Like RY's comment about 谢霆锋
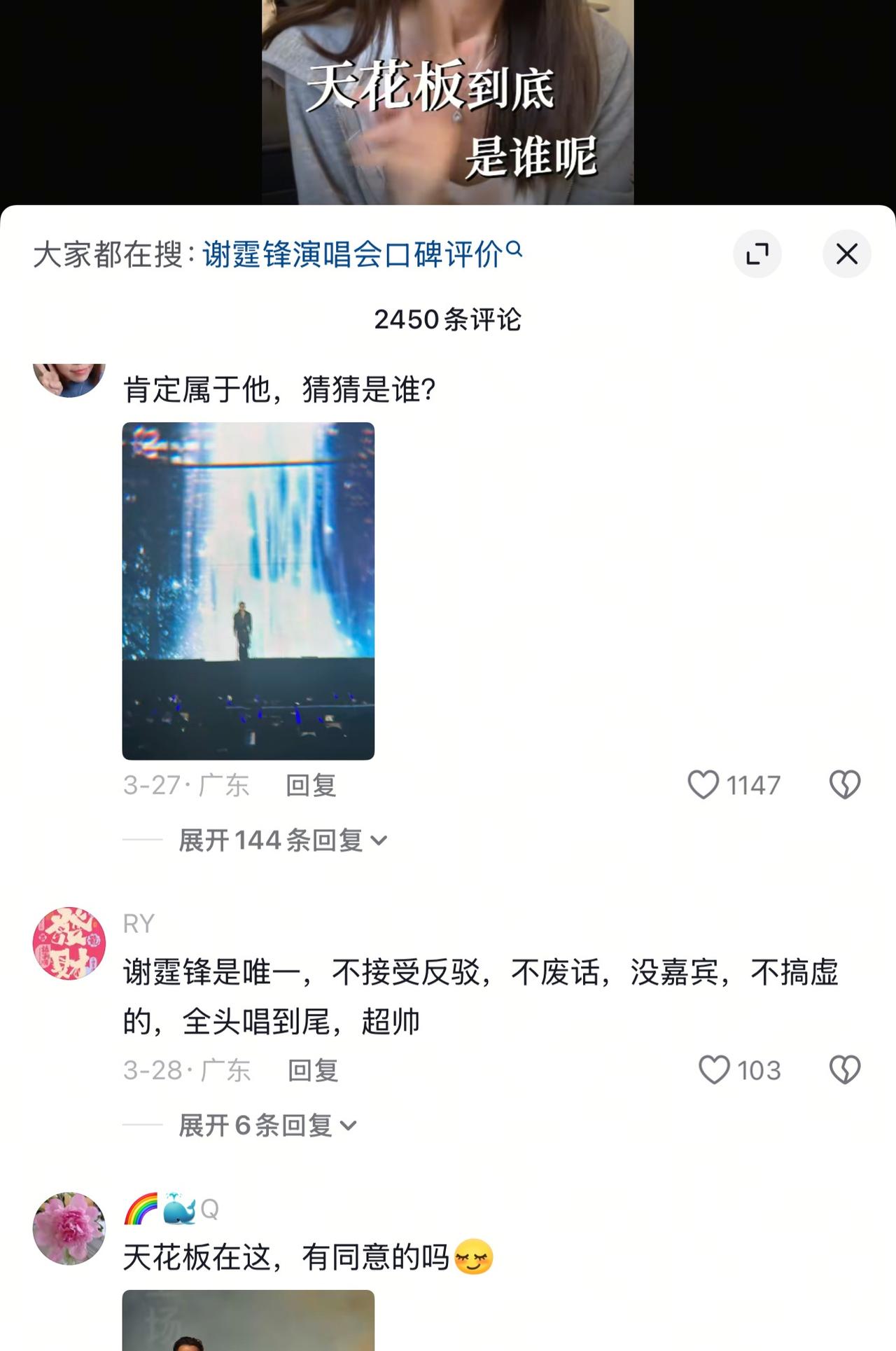This screenshot has width=896, height=1351. tap(716, 1069)
